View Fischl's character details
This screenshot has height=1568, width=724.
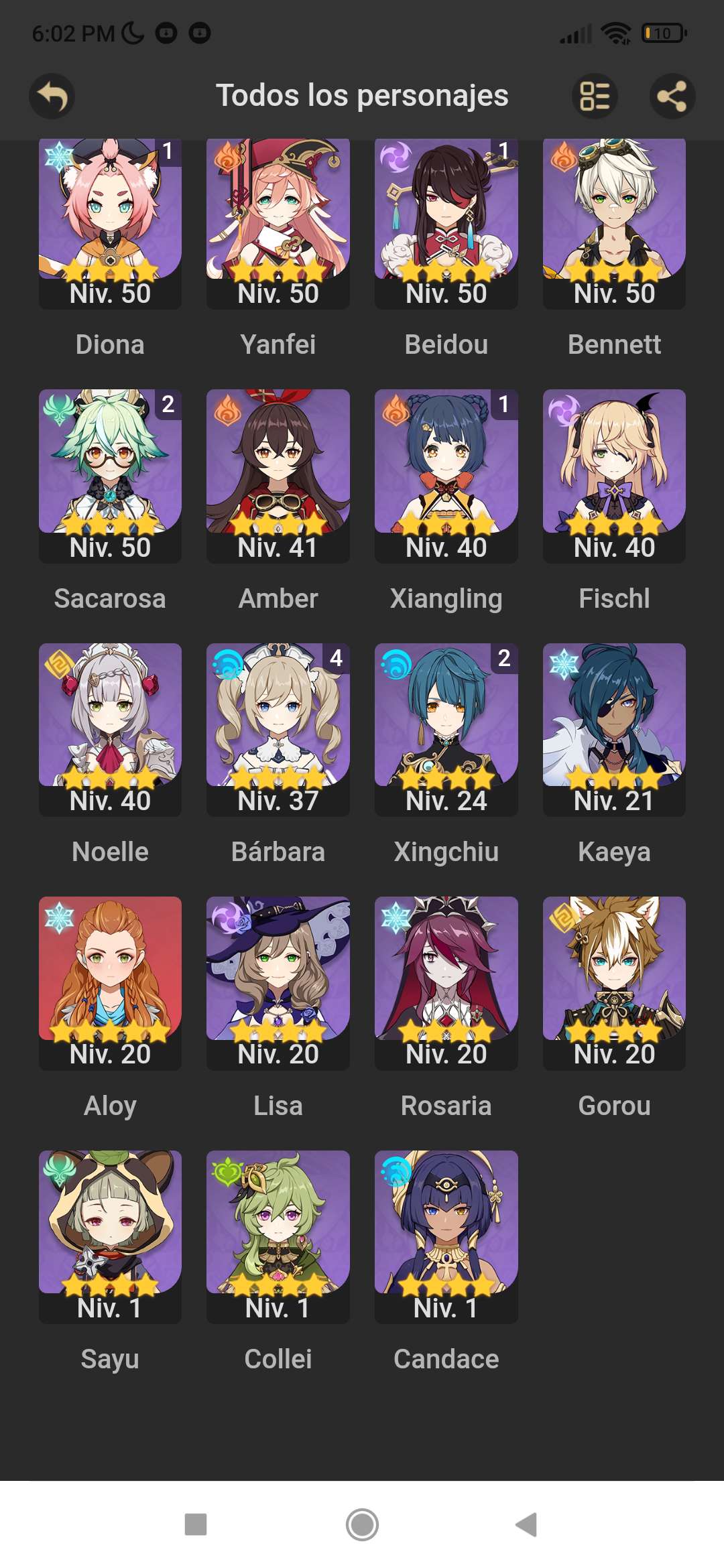click(x=614, y=474)
